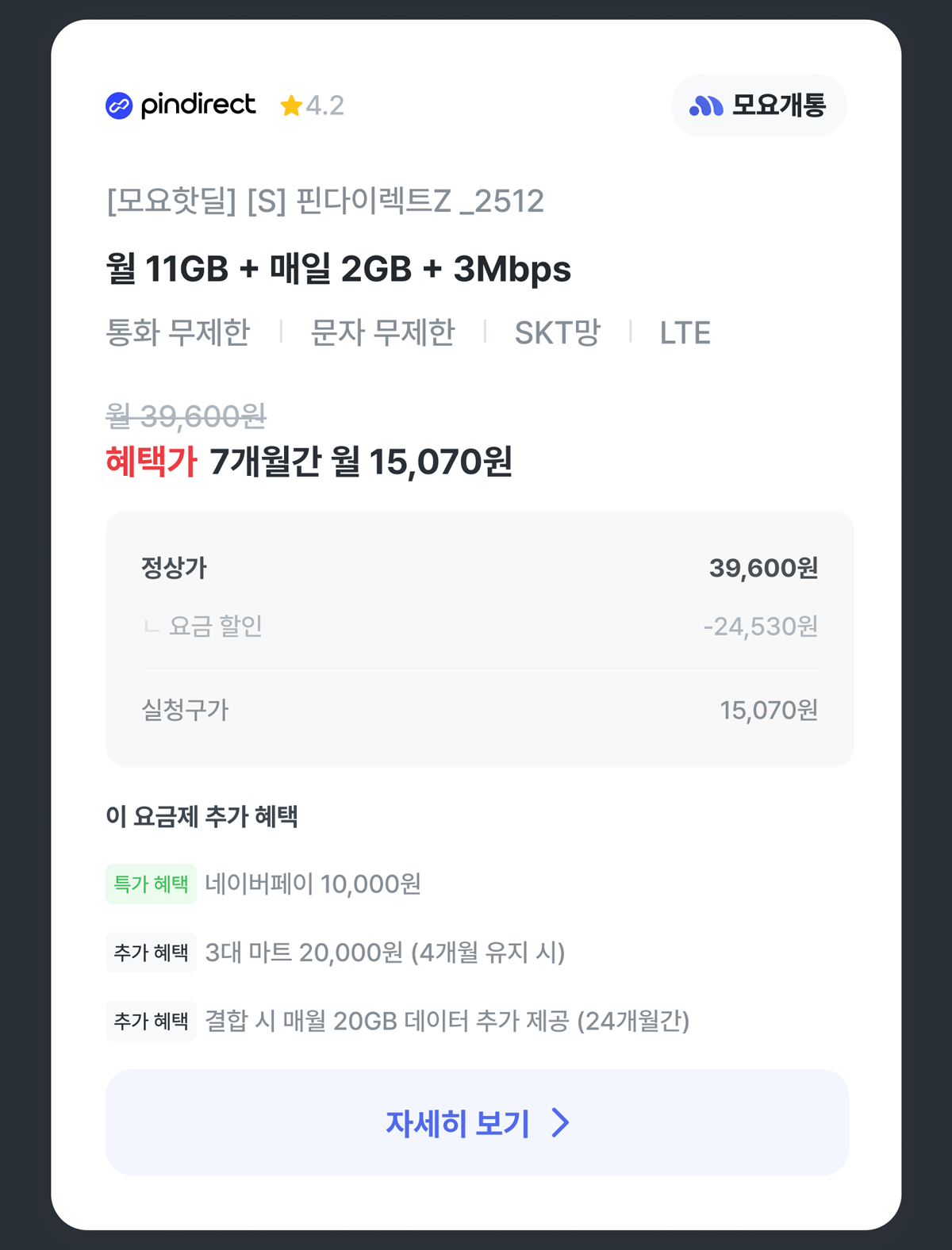Tap the 자세히 보기 button
Viewport: 952px width, 1250px height.
click(477, 1122)
